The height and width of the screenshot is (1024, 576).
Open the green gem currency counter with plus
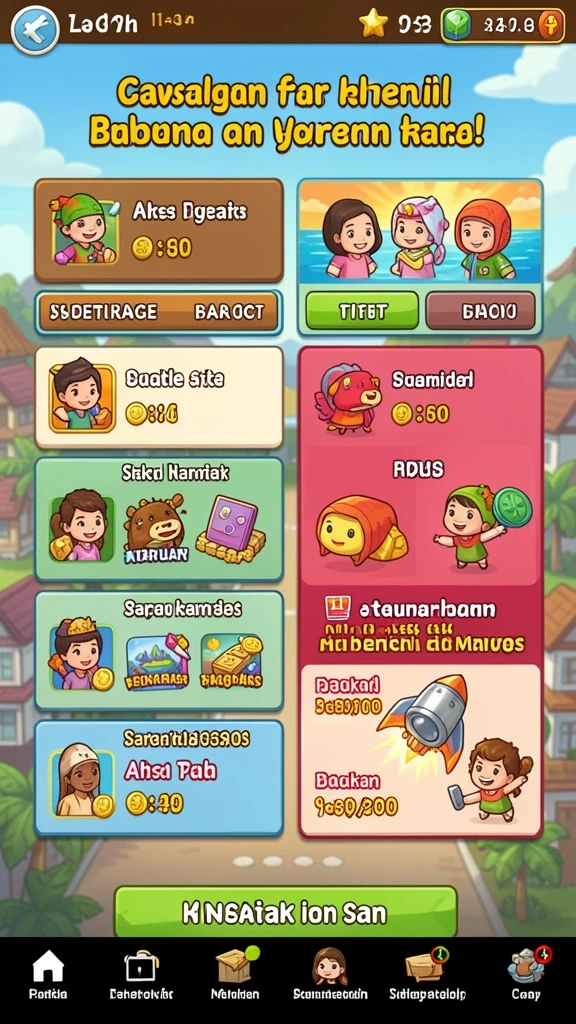[502, 25]
